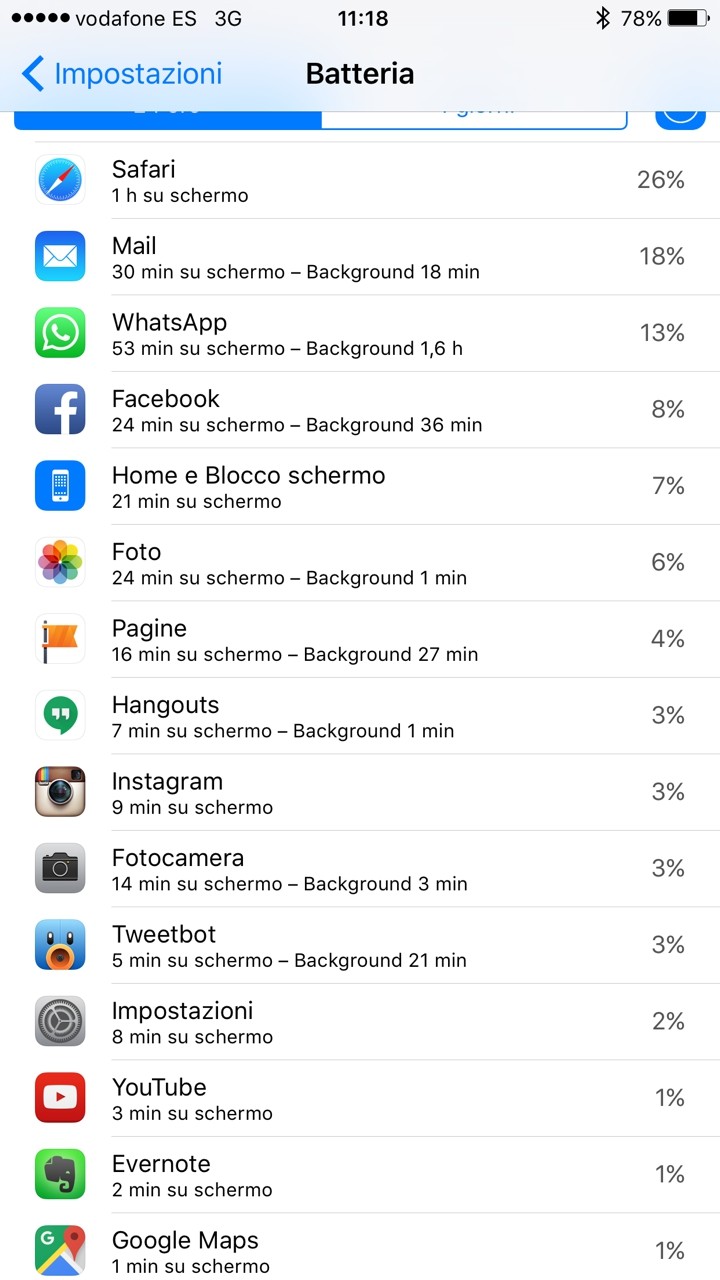
Task: Tap the WhatsApp usage row
Action: point(360,334)
